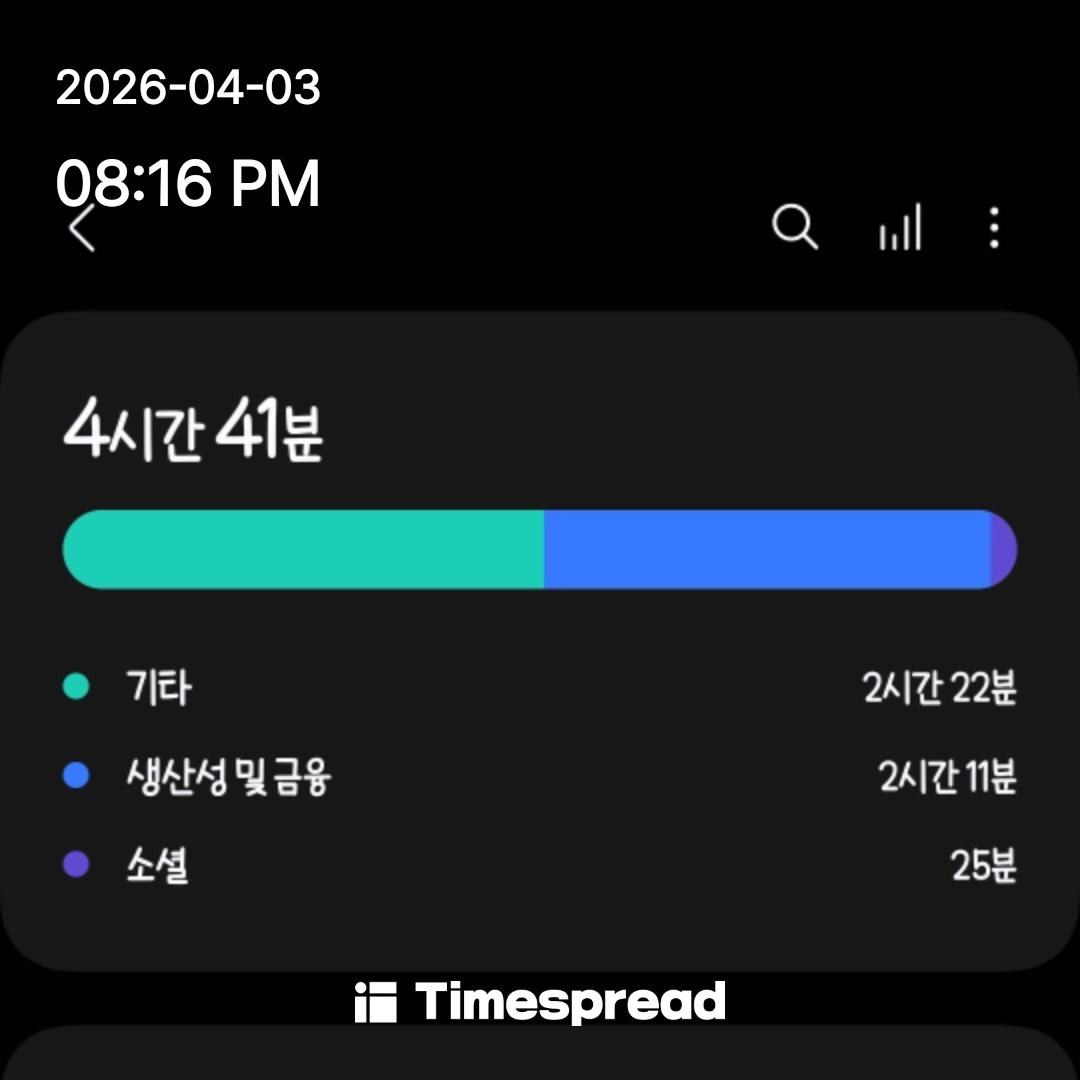The image size is (1080, 1080).
Task: Open the bar chart statistics icon
Action: tap(900, 229)
